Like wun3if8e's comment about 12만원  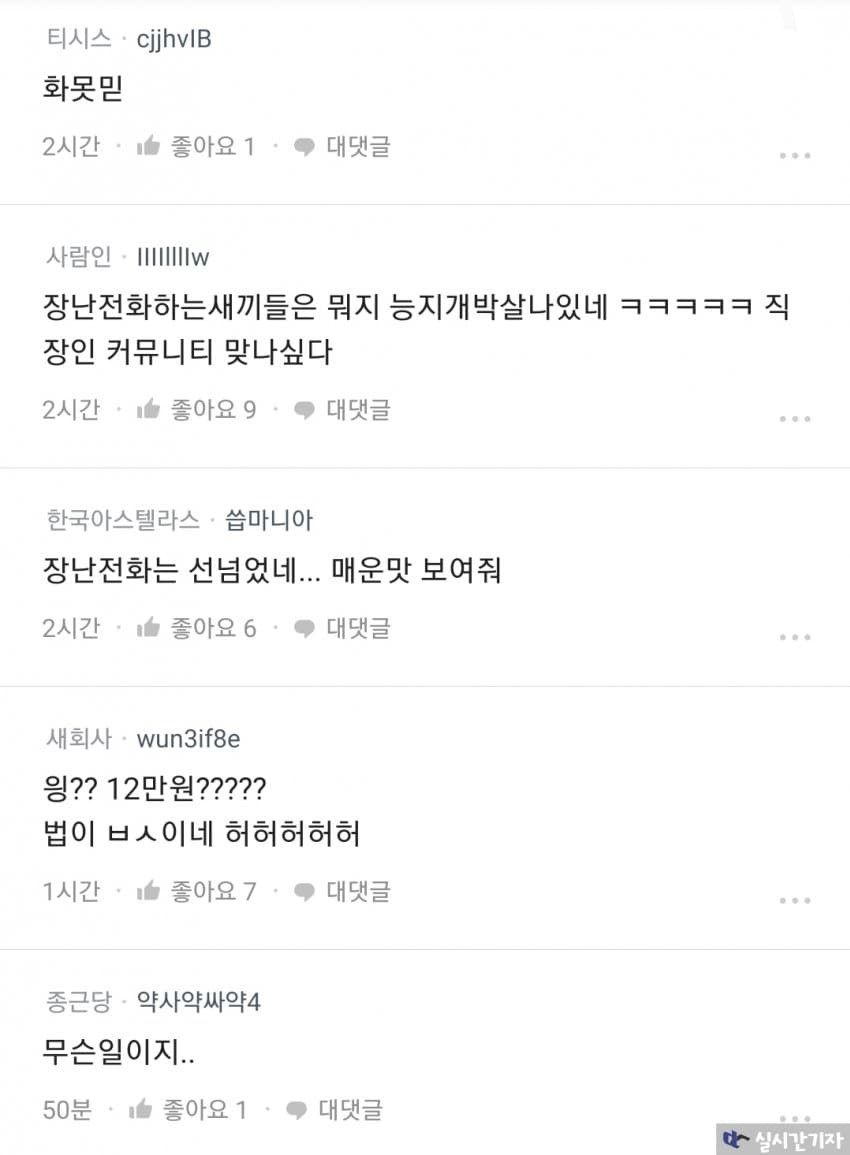[195, 891]
